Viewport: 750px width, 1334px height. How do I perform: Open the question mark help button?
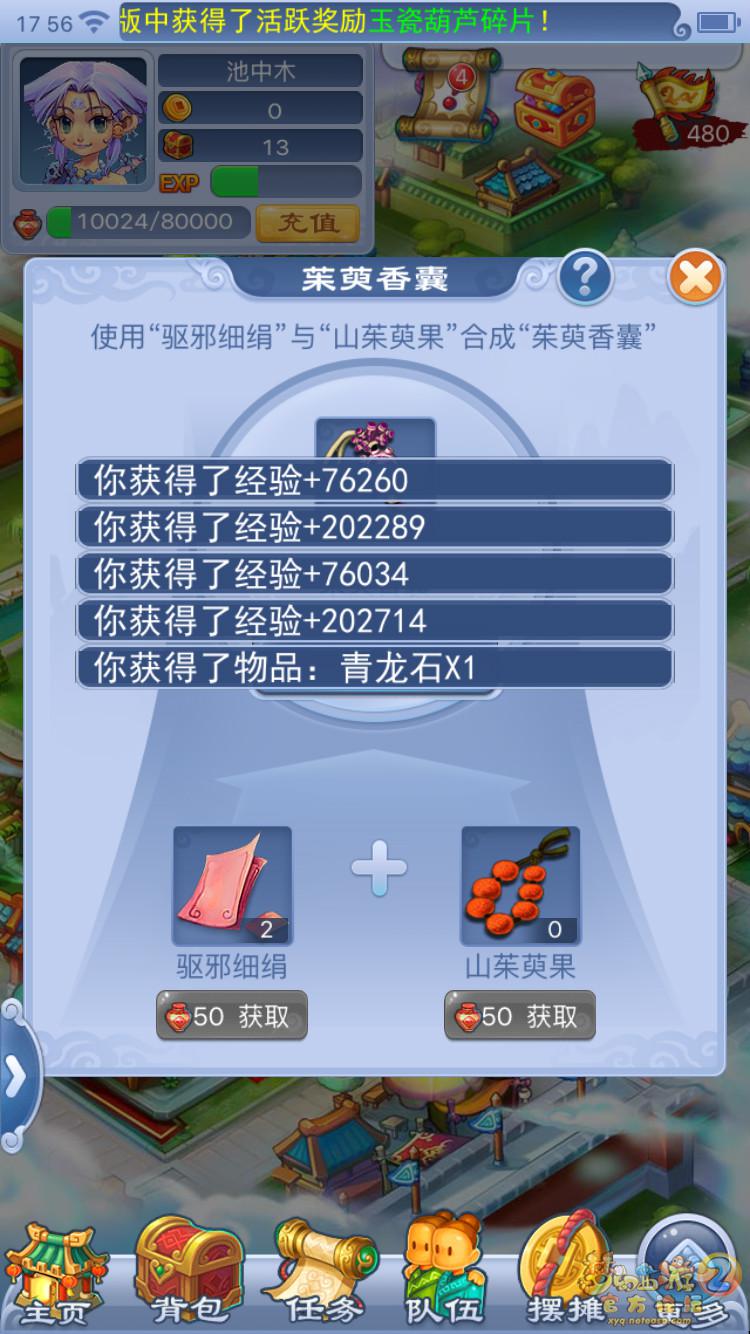click(x=585, y=278)
